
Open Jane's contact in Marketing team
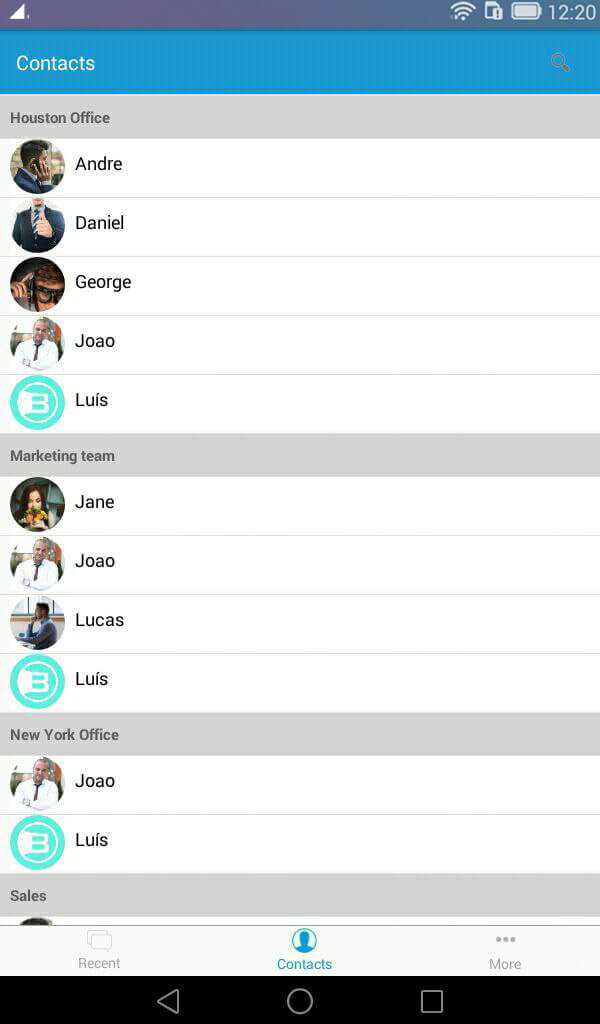tap(300, 505)
